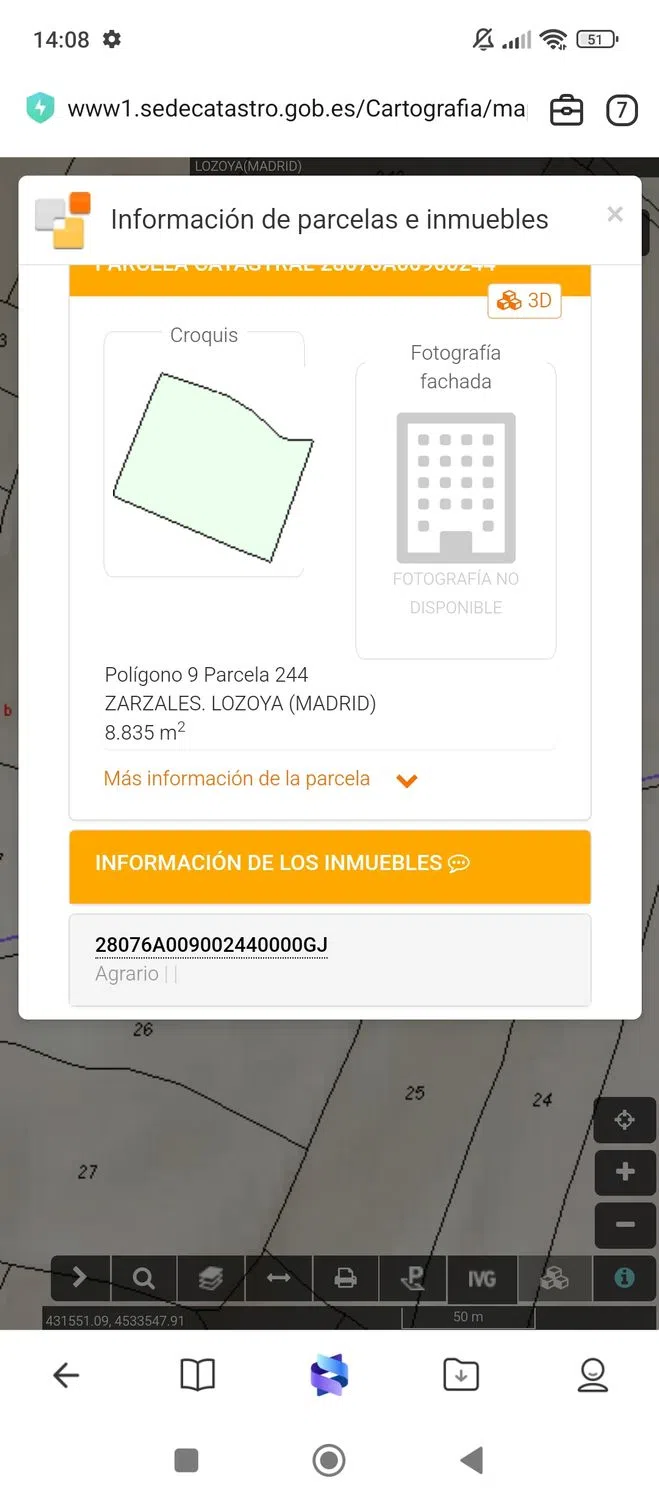Viewport: 659px width, 1500px height.
Task: Zoom out of the map
Action: point(625,1224)
